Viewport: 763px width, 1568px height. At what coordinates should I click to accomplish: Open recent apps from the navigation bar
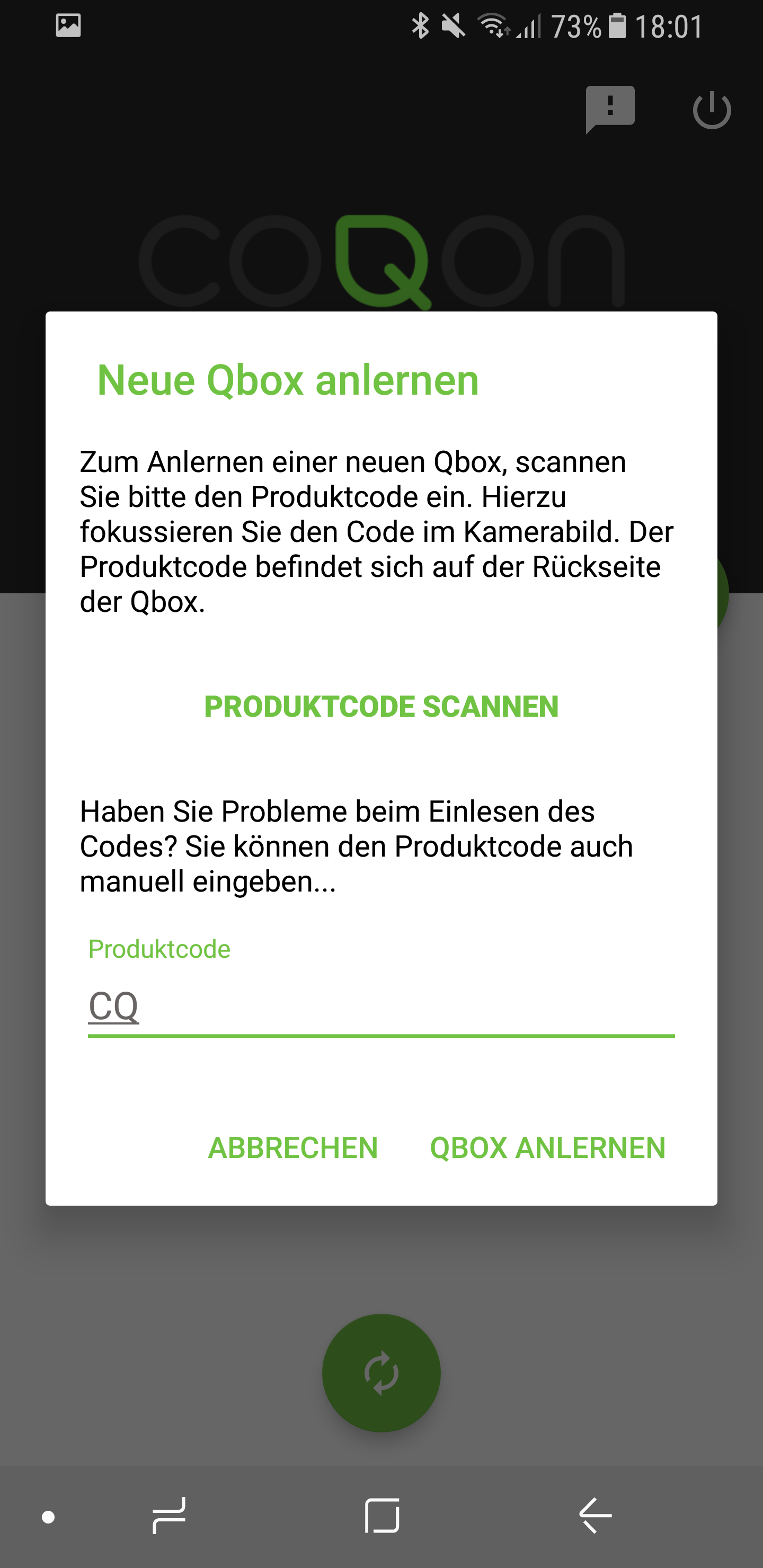(x=168, y=1515)
